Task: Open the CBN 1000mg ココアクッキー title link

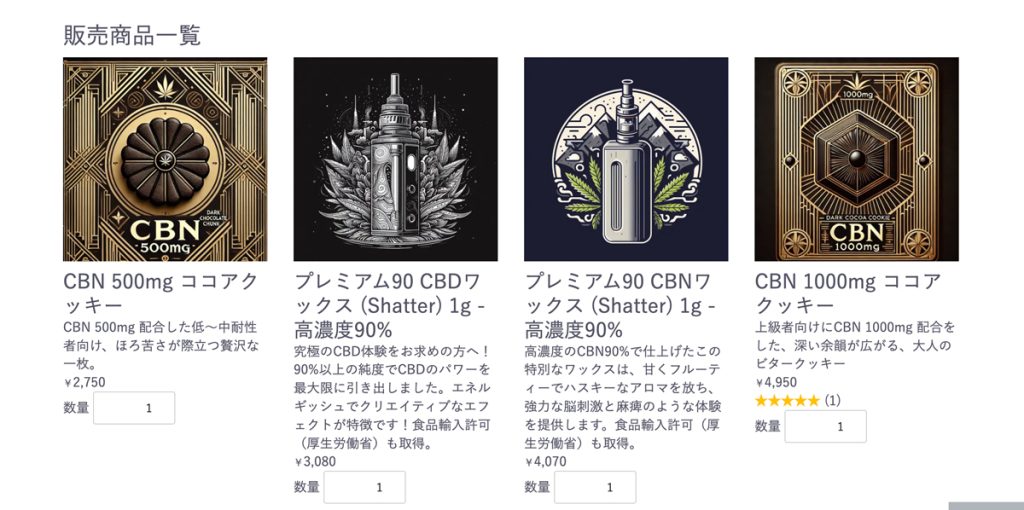Action: [x=848, y=292]
